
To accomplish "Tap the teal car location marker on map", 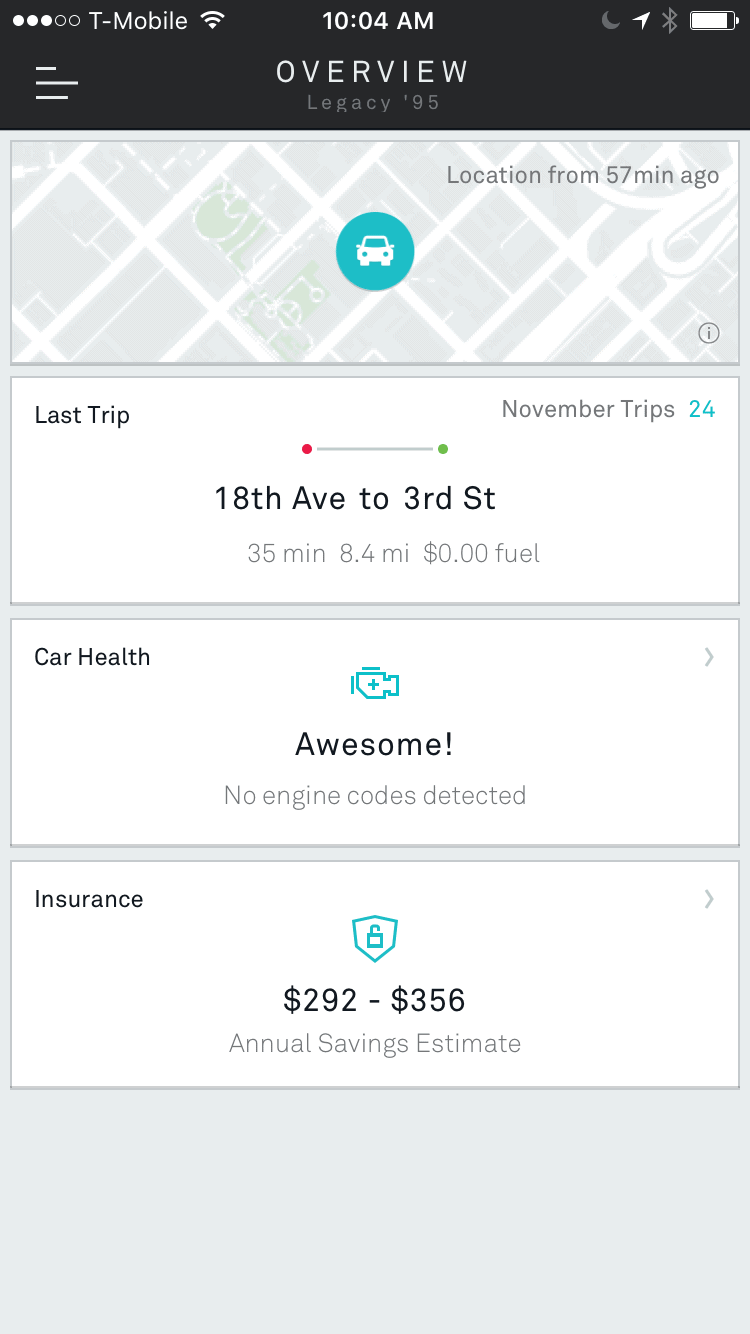I will point(375,251).
